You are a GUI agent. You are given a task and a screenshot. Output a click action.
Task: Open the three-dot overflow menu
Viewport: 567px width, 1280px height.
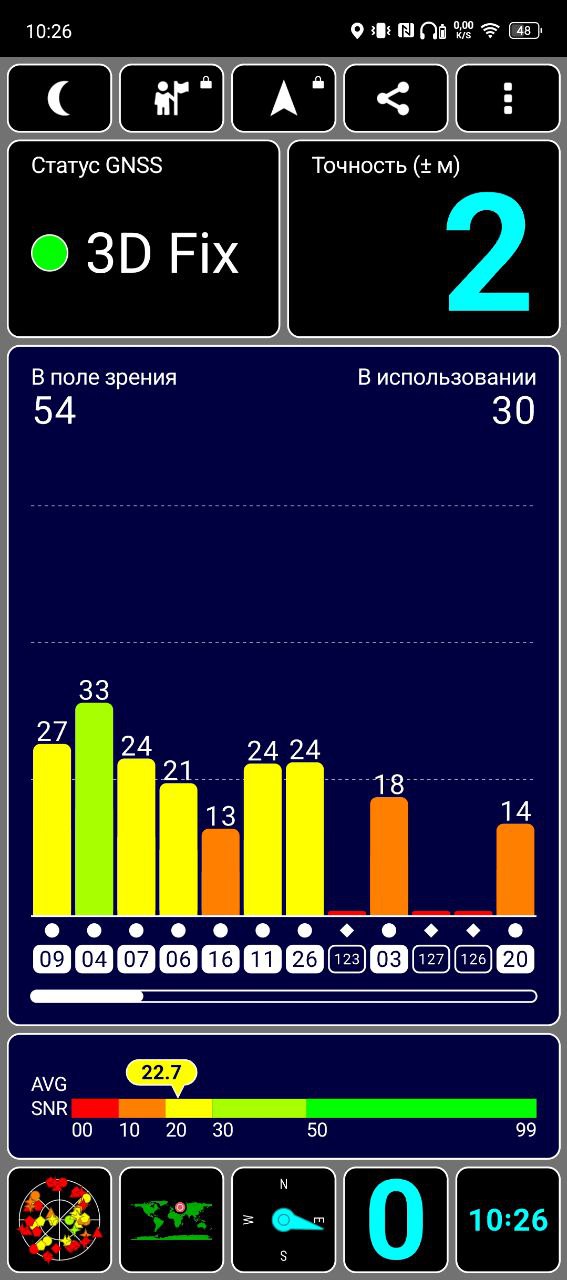508,99
